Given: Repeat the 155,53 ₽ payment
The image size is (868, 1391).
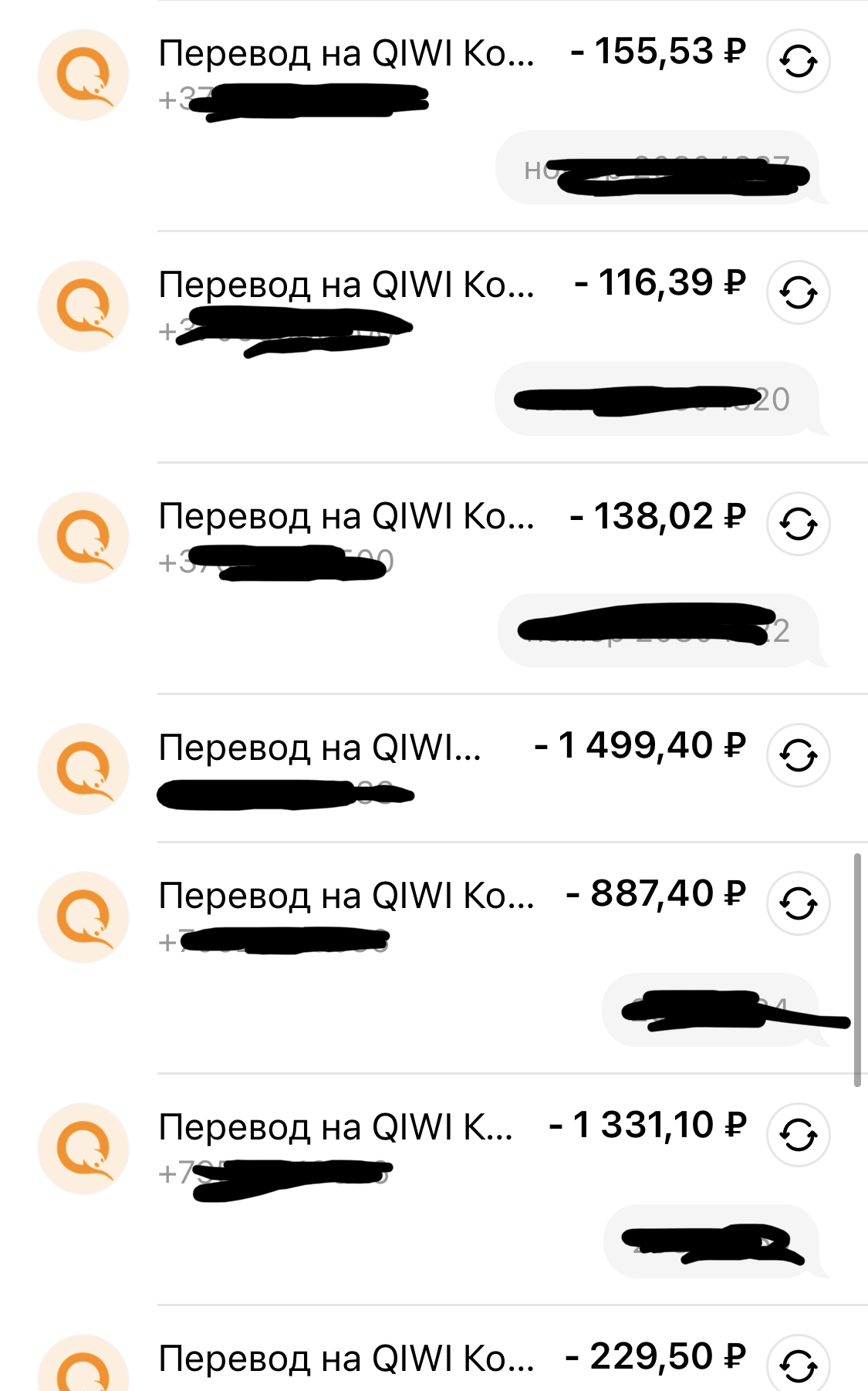Looking at the screenshot, I should click(798, 61).
